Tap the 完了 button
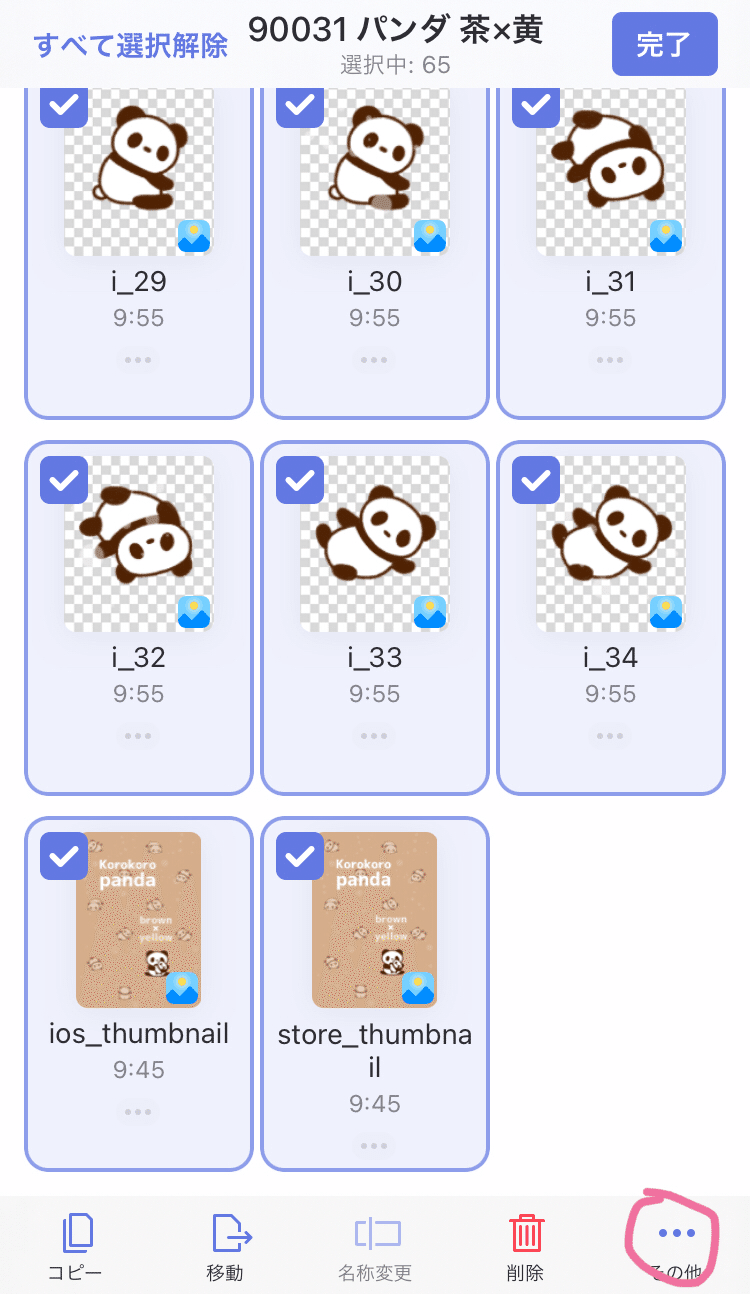The image size is (750, 1294). point(664,44)
